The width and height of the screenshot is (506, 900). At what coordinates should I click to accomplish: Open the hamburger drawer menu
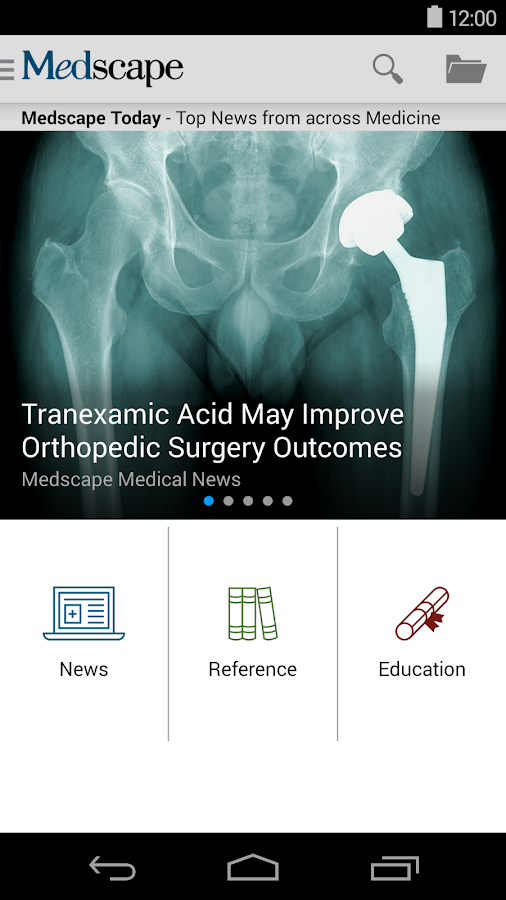7,69
